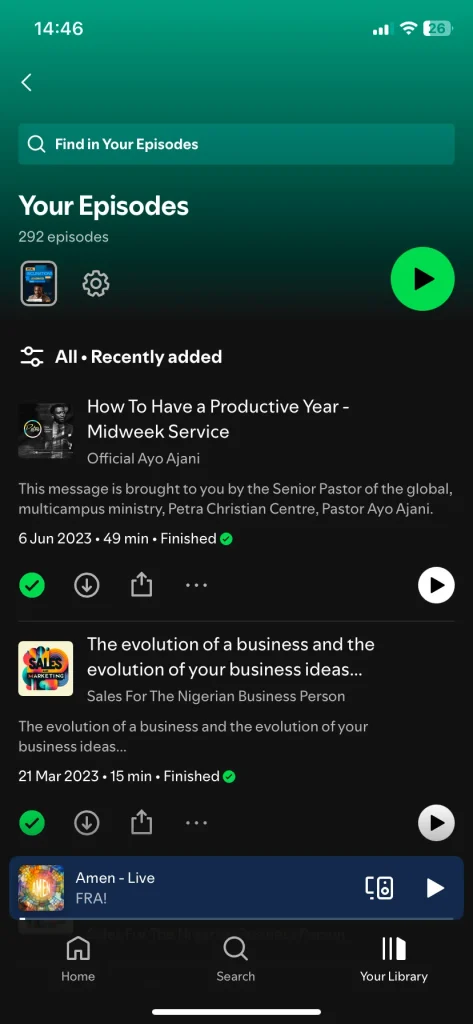Switch to the Search tab

tap(236, 959)
